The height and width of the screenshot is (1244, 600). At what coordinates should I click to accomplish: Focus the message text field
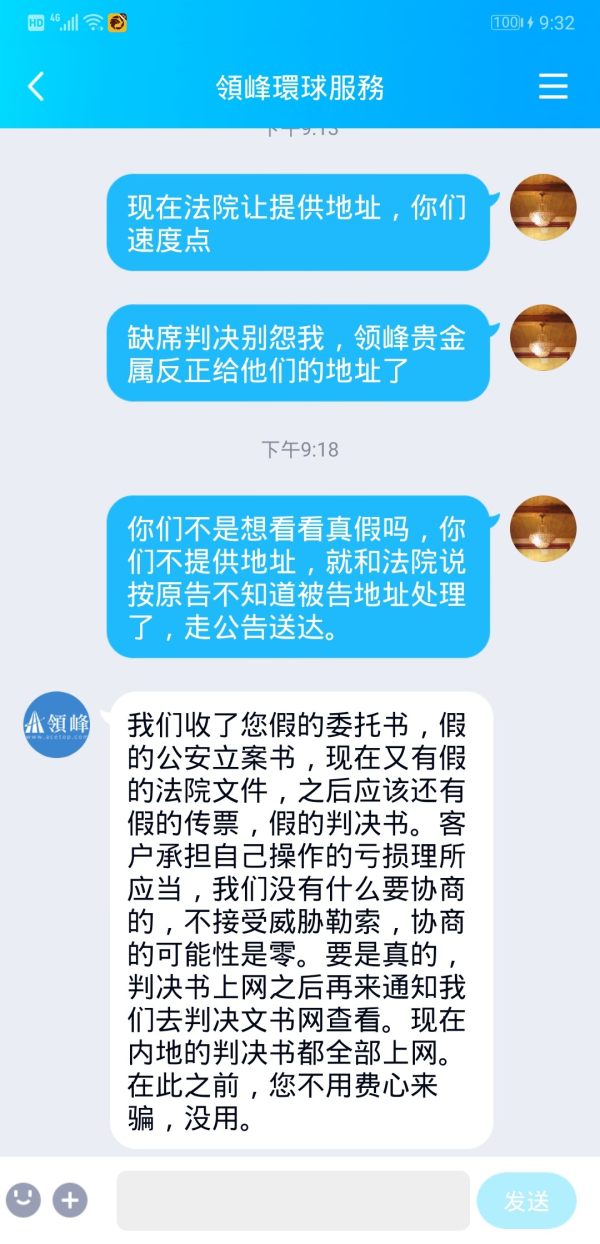pyautogui.click(x=293, y=1200)
